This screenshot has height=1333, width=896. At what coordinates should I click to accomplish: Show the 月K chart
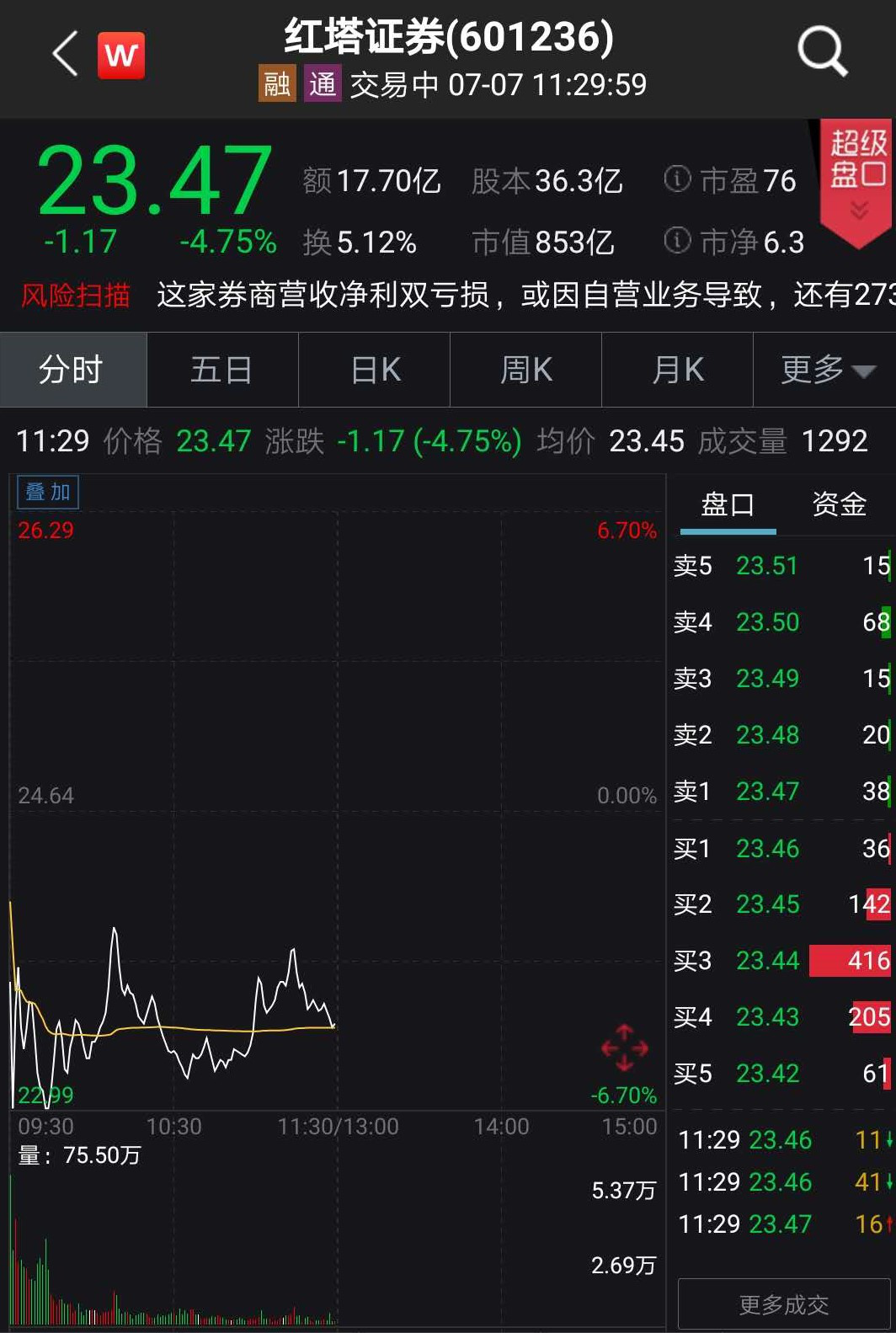point(678,370)
